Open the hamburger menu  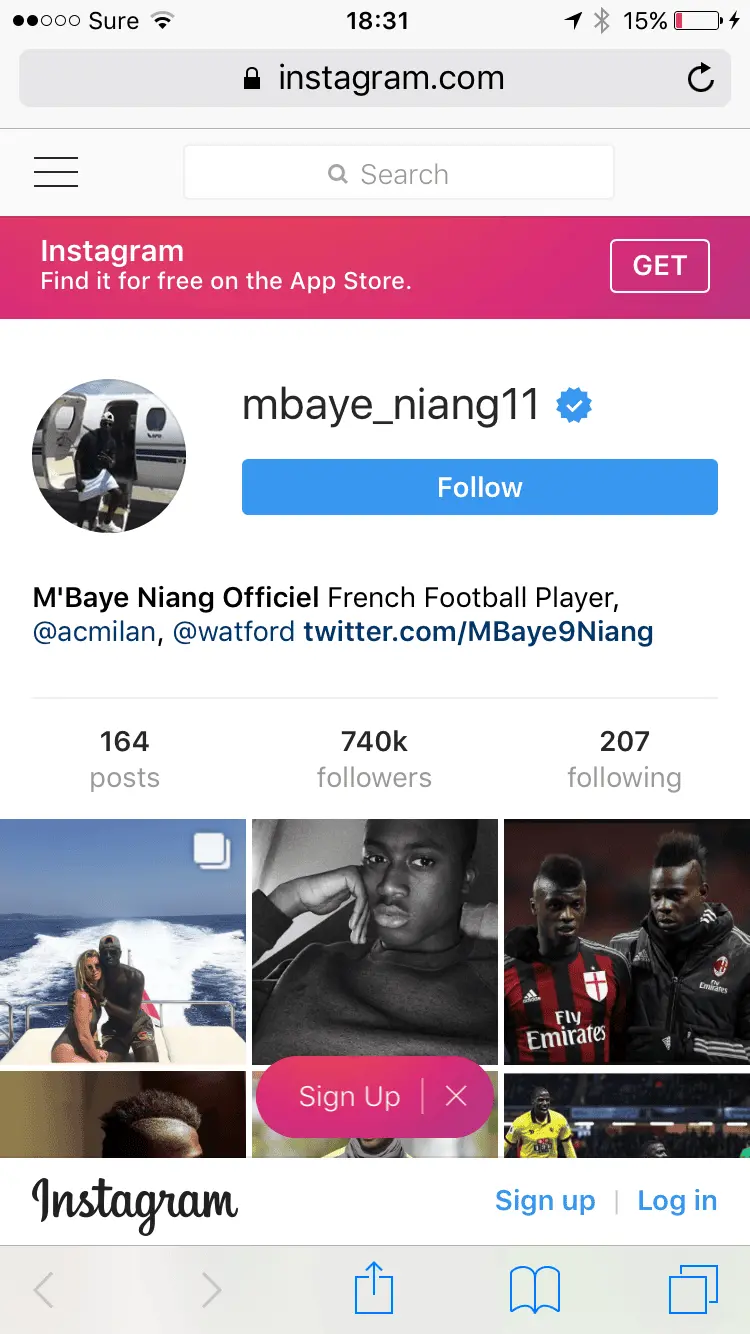[56, 173]
